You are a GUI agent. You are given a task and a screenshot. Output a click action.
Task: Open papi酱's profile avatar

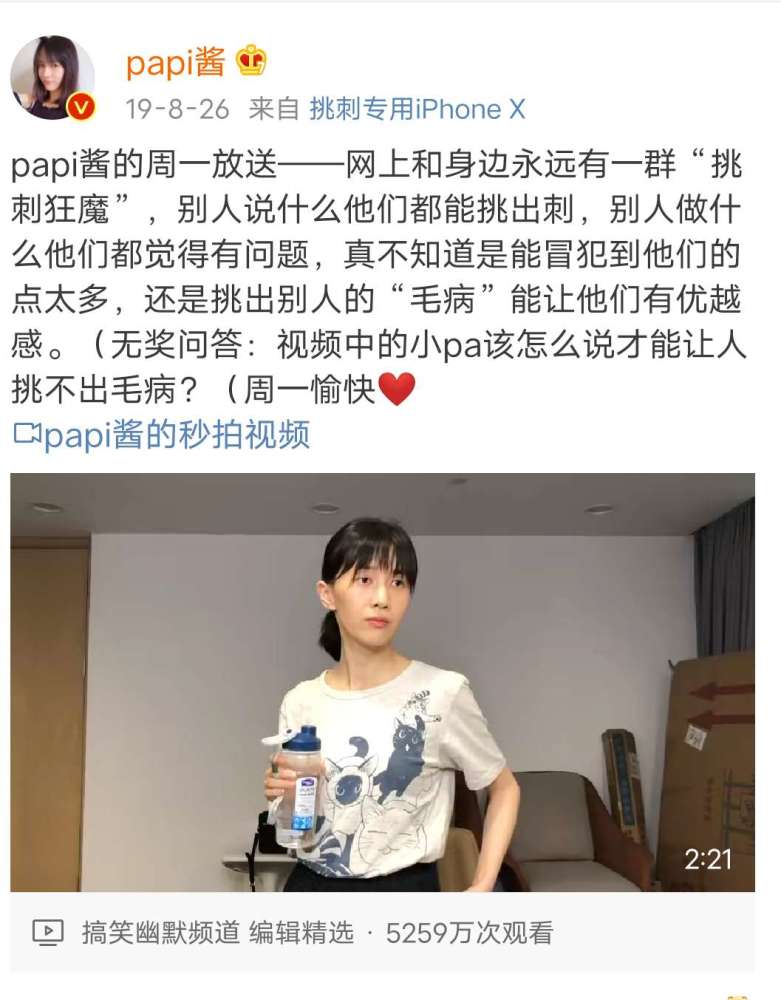click(53, 77)
